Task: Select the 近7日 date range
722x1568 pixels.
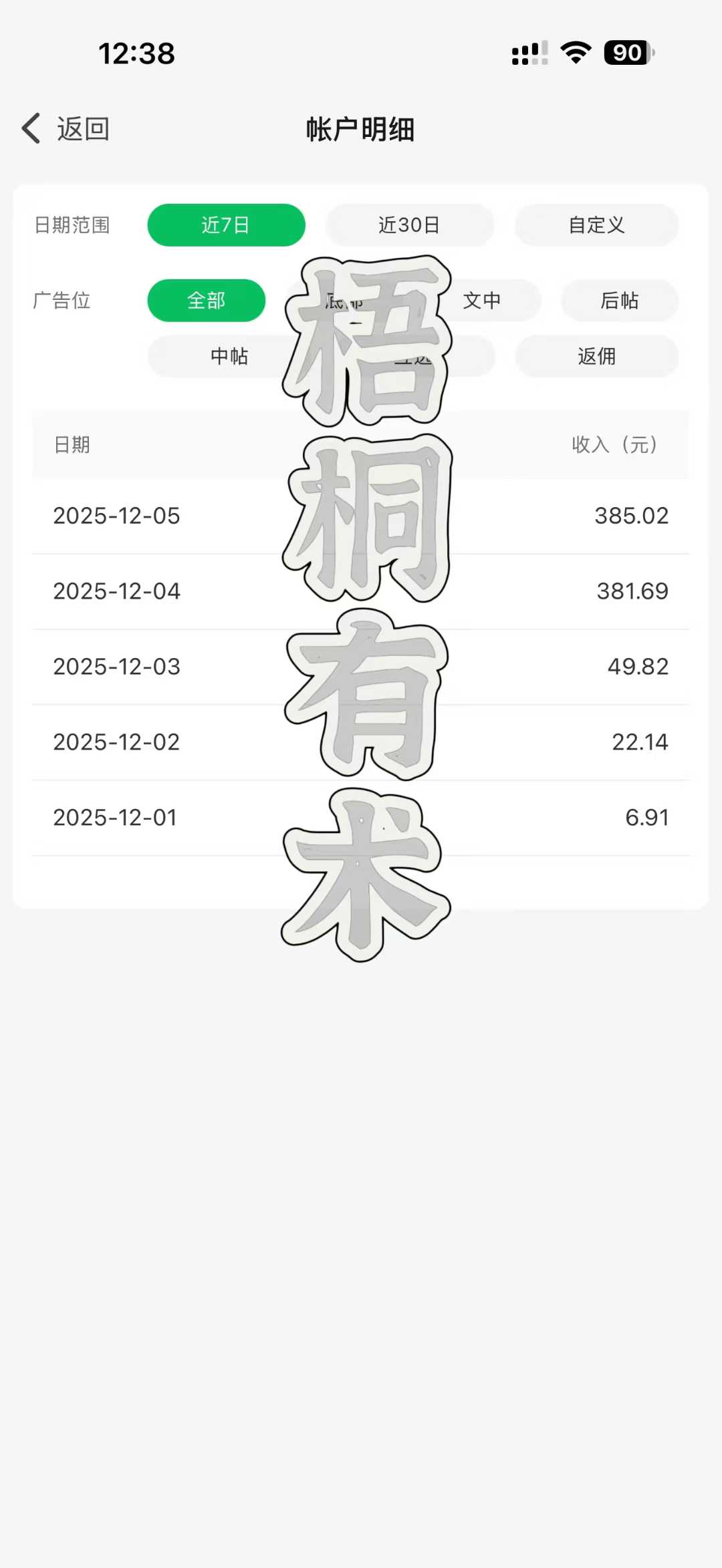Action: pyautogui.click(x=226, y=225)
